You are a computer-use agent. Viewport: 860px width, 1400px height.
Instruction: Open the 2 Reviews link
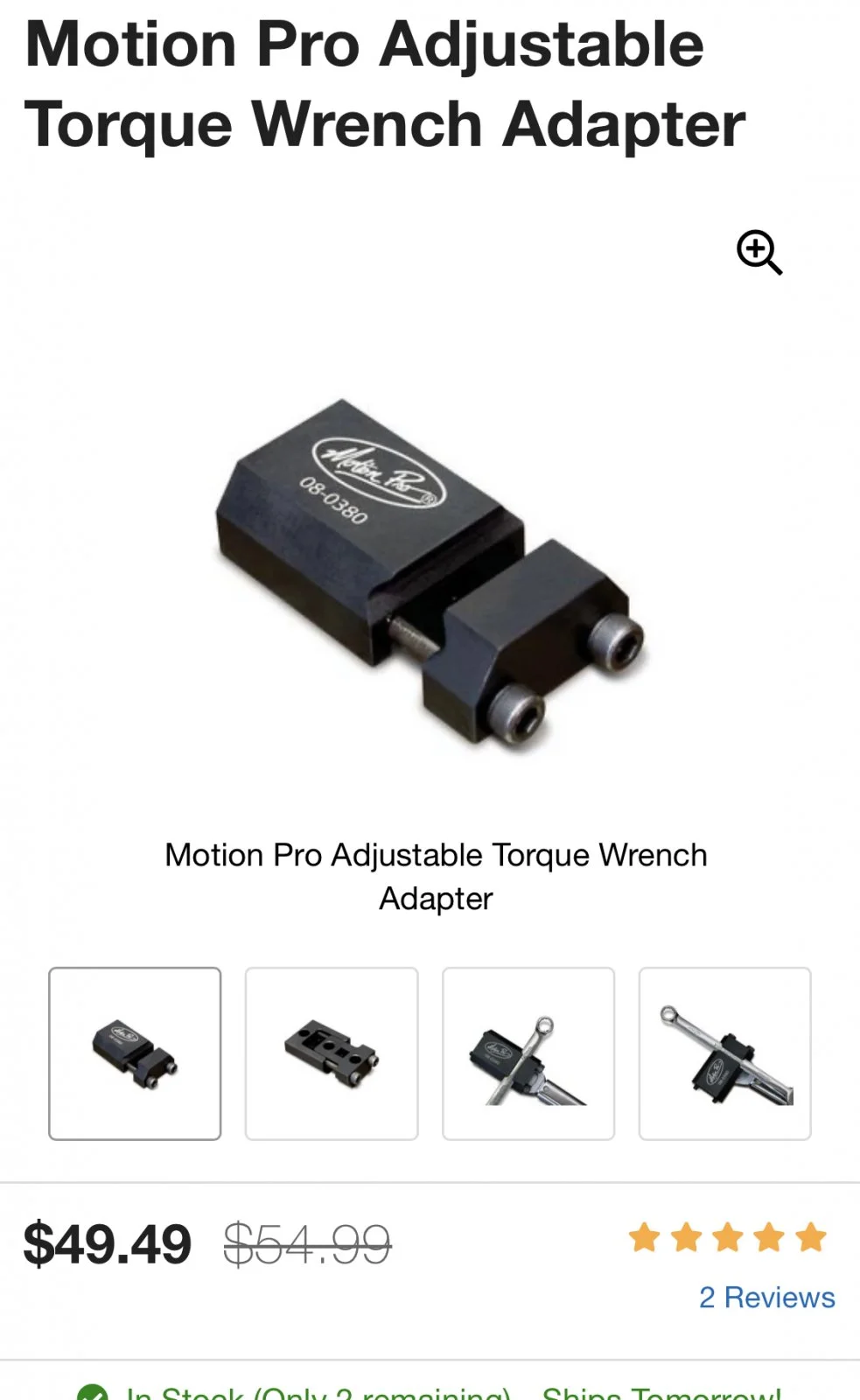[766, 1297]
